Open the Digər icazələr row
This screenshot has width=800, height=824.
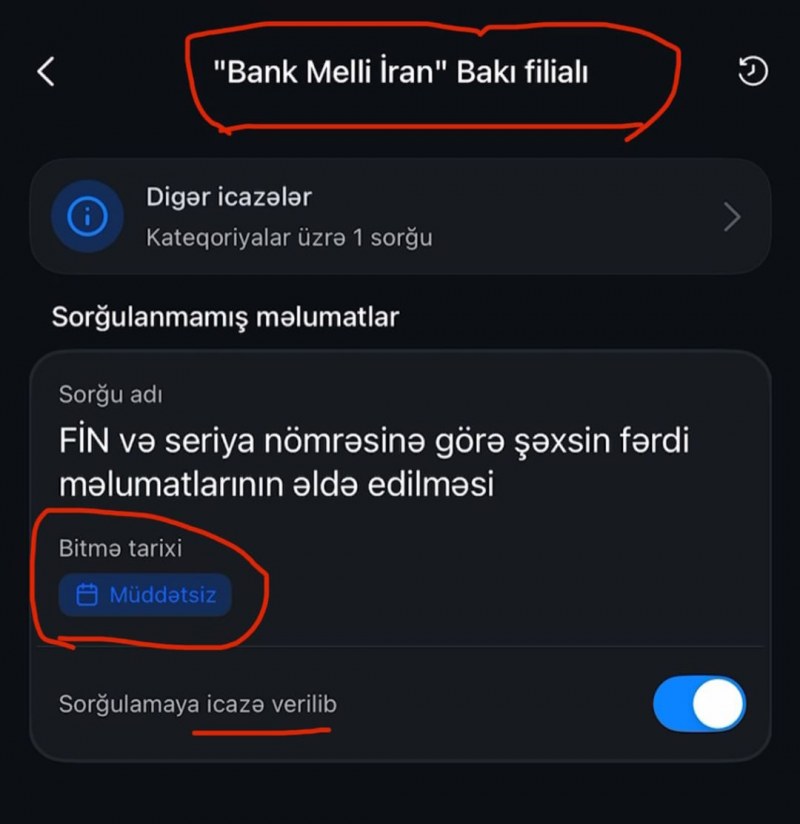(400, 217)
